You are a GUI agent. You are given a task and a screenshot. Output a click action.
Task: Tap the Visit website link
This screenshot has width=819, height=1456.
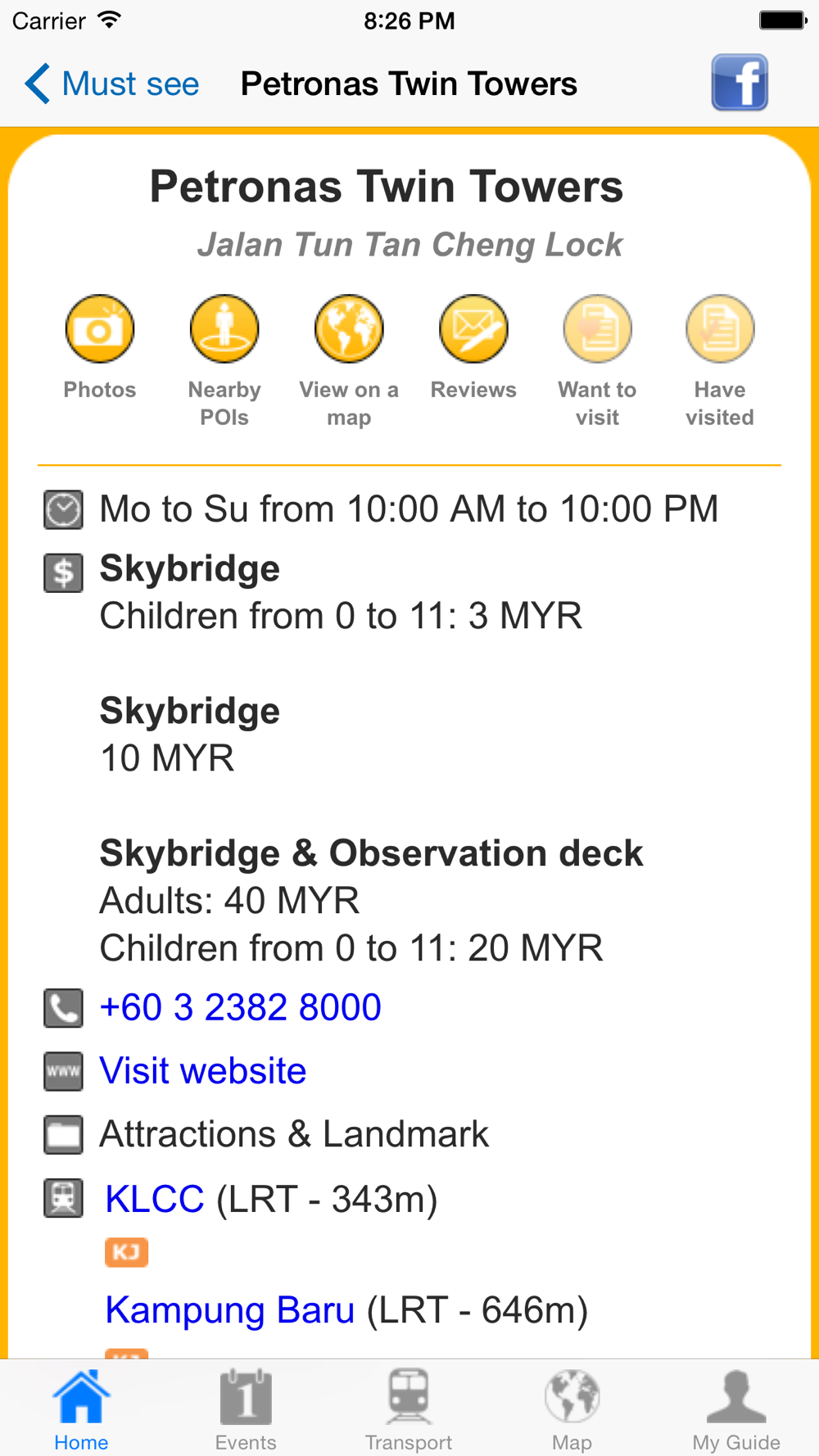202,1071
